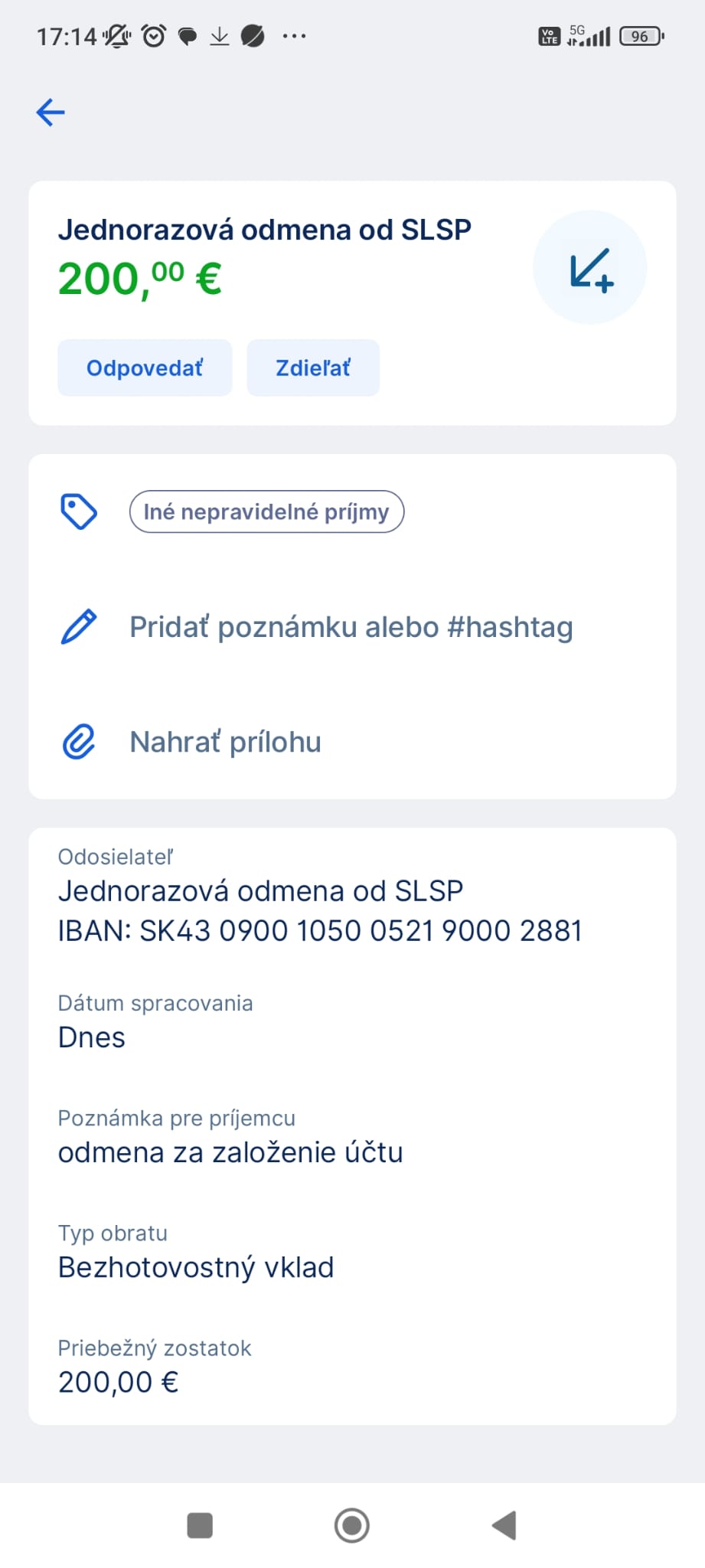Viewport: 705px width, 1568px height.
Task: Go to the system home screen
Action: coord(352,1525)
